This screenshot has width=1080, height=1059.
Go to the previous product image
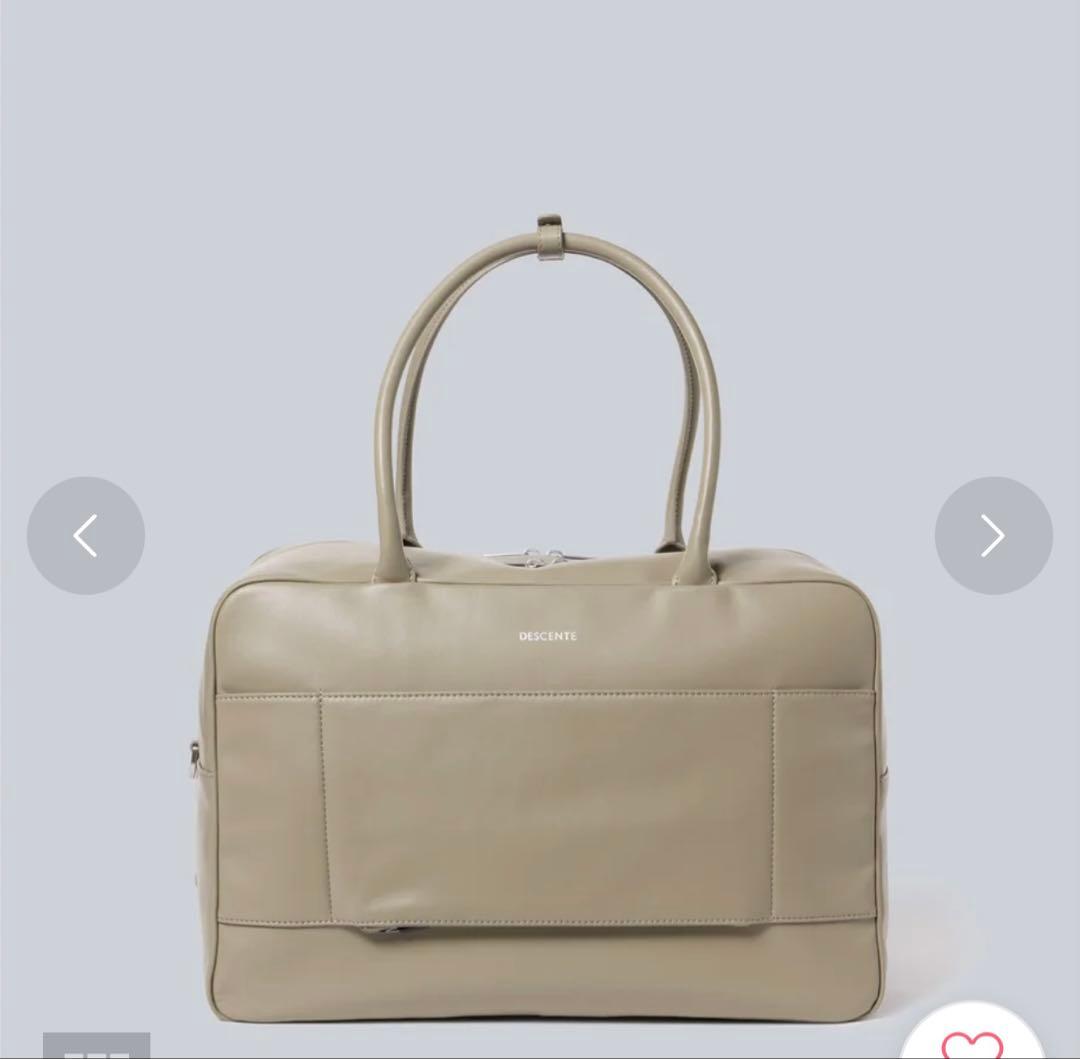[86, 536]
